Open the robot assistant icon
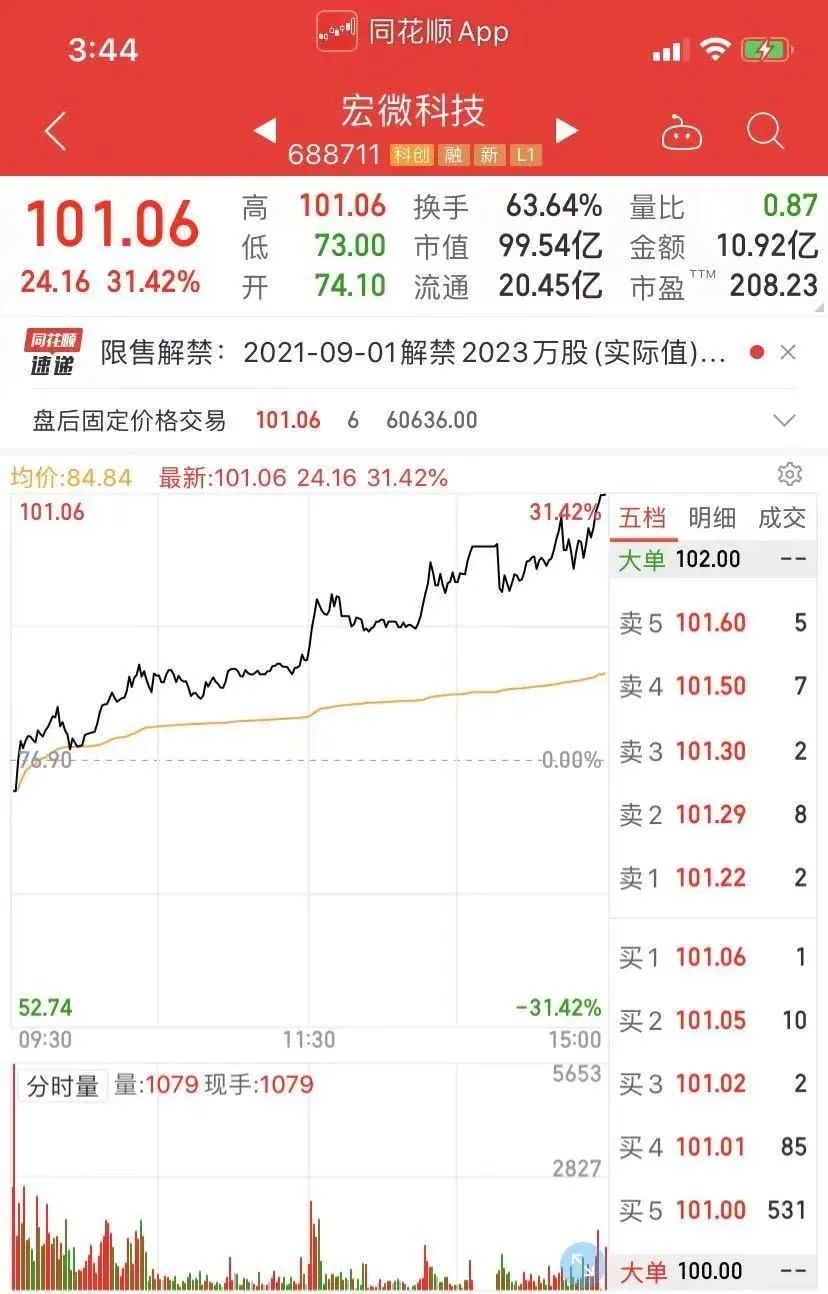This screenshot has width=828, height=1294. [682, 132]
